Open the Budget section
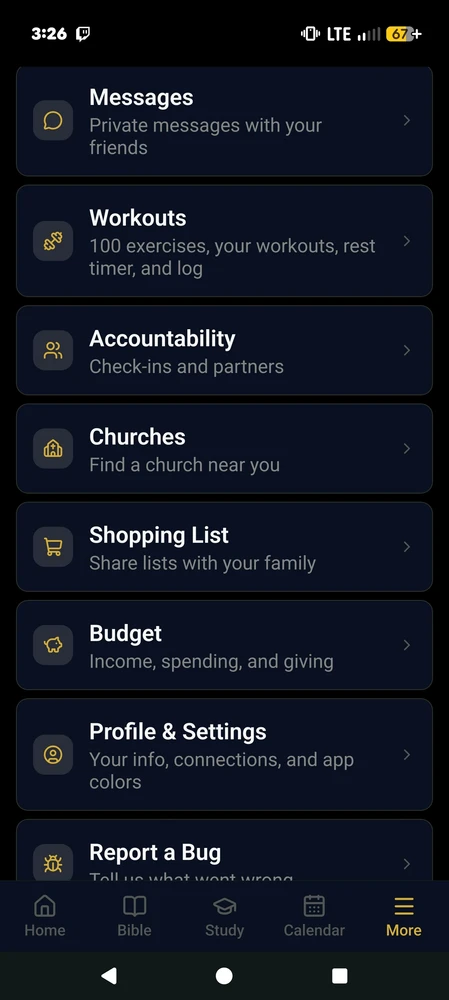The height and width of the screenshot is (1000, 449). 224,645
